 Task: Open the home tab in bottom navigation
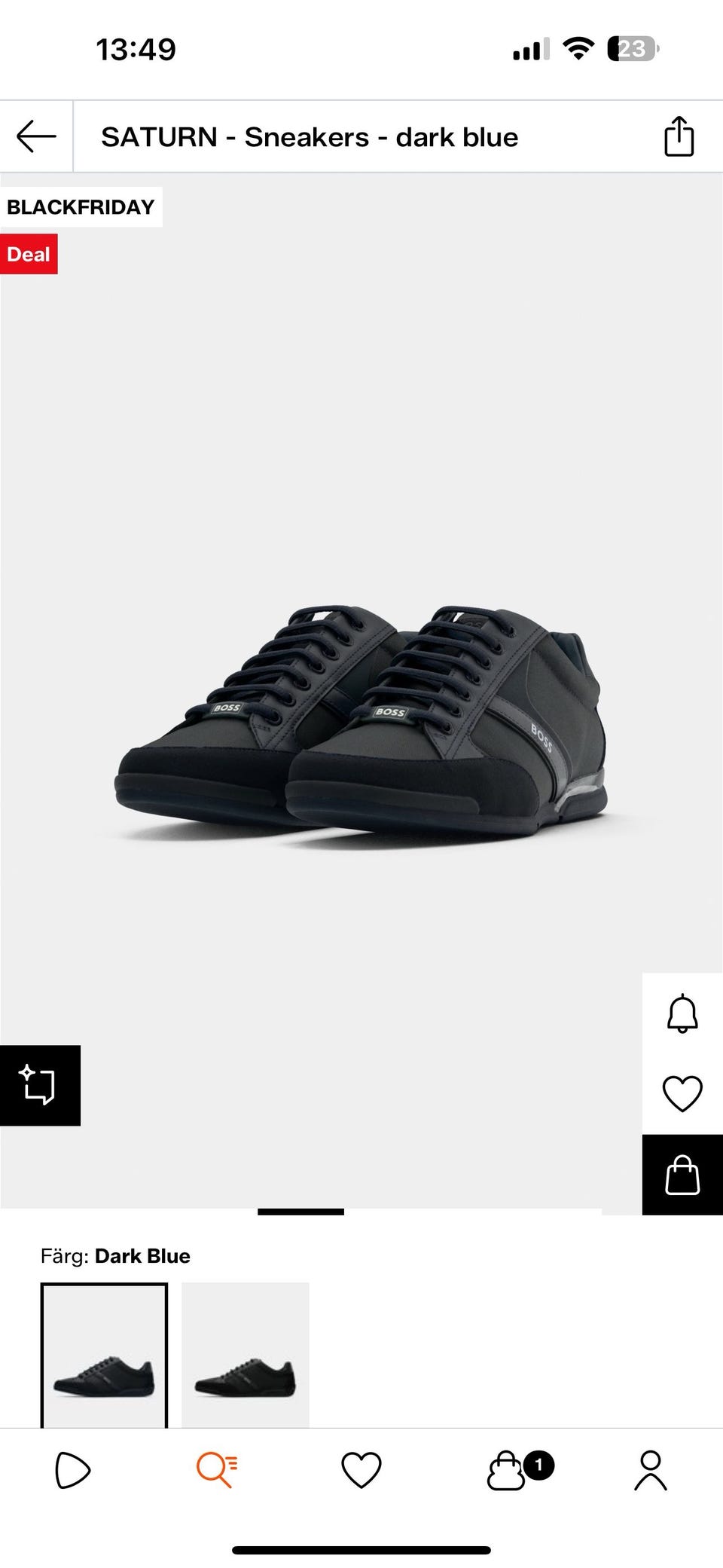coord(72,1470)
